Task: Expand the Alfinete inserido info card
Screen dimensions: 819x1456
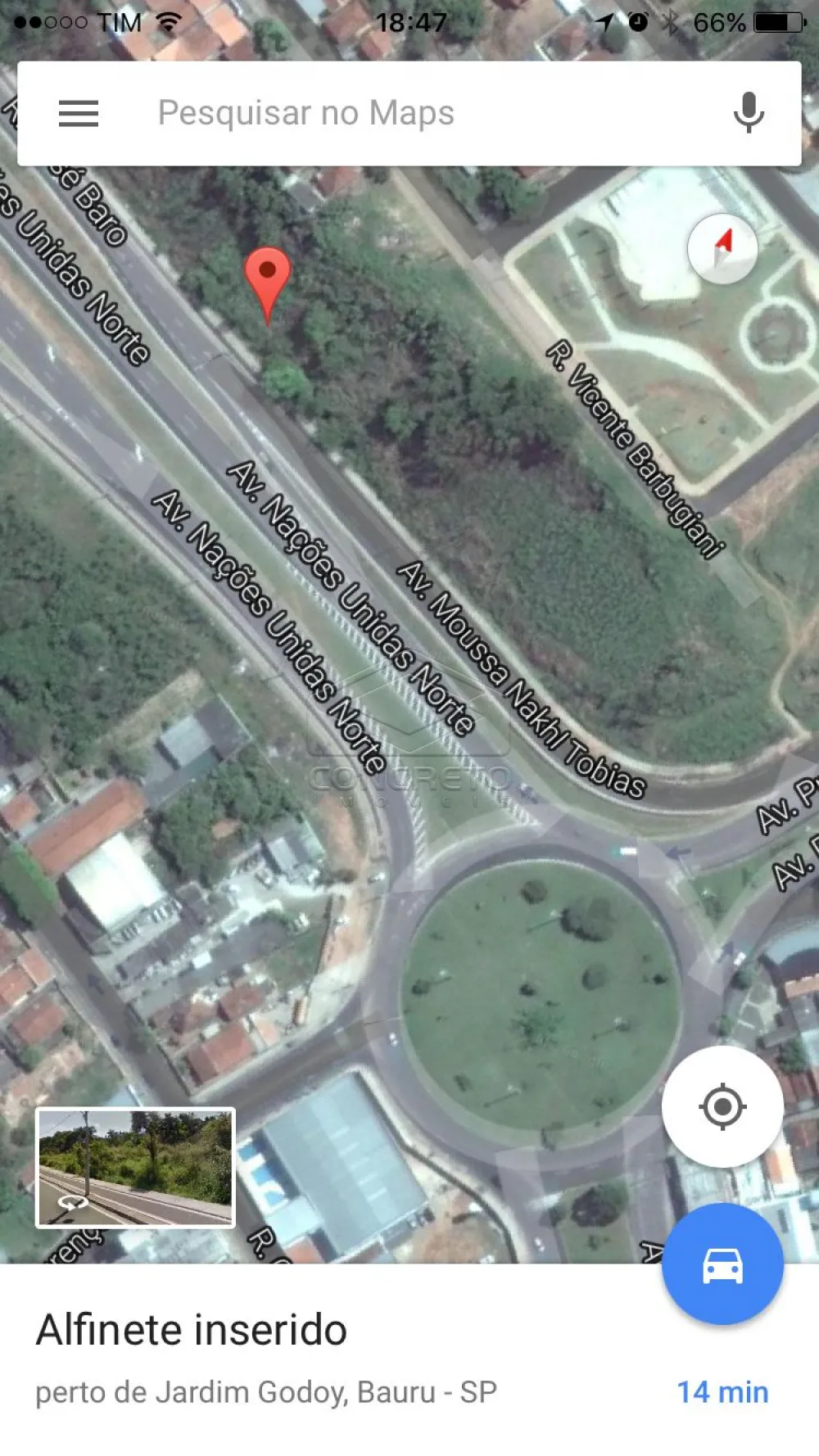Action: pos(328,1358)
